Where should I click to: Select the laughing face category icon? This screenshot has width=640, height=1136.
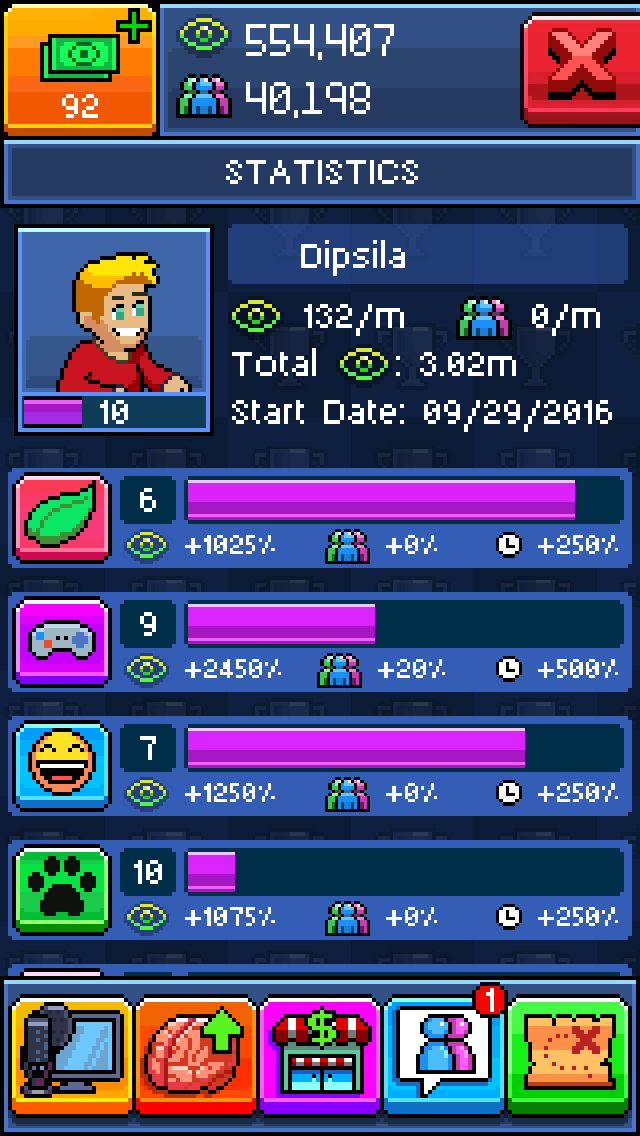click(x=63, y=765)
